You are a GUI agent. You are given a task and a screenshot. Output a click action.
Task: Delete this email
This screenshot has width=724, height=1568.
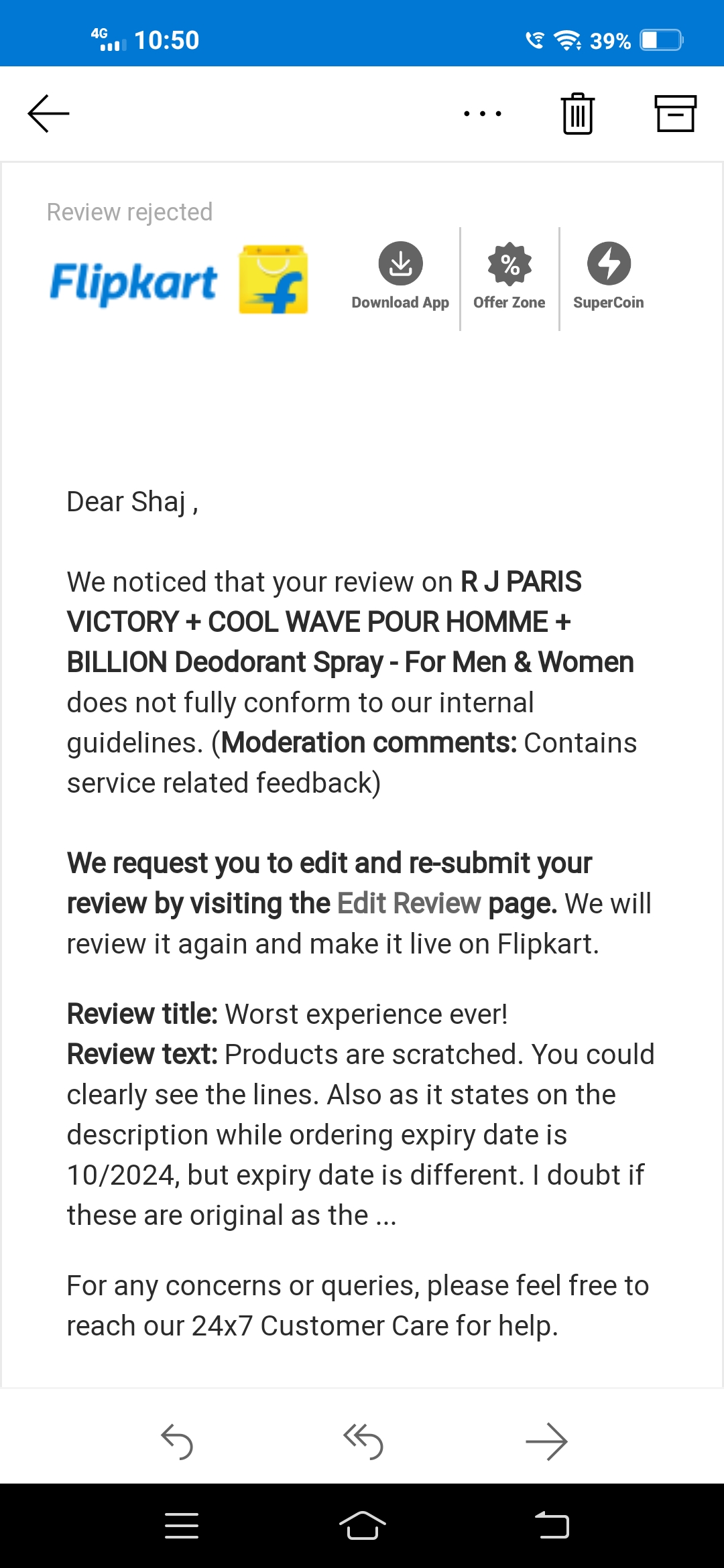pos(578,113)
